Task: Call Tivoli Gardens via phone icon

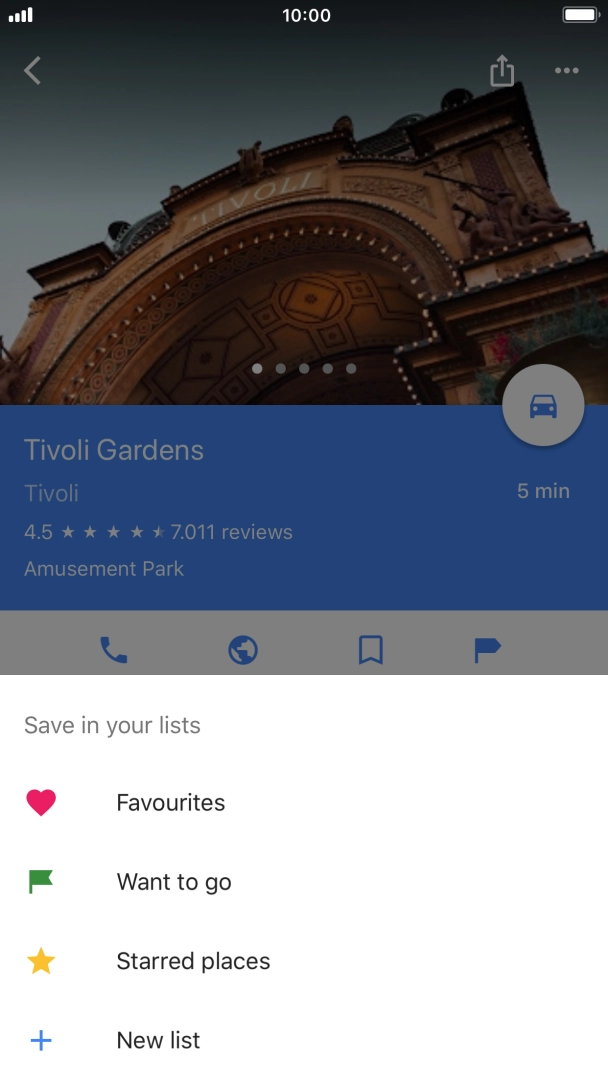Action: pyautogui.click(x=114, y=651)
